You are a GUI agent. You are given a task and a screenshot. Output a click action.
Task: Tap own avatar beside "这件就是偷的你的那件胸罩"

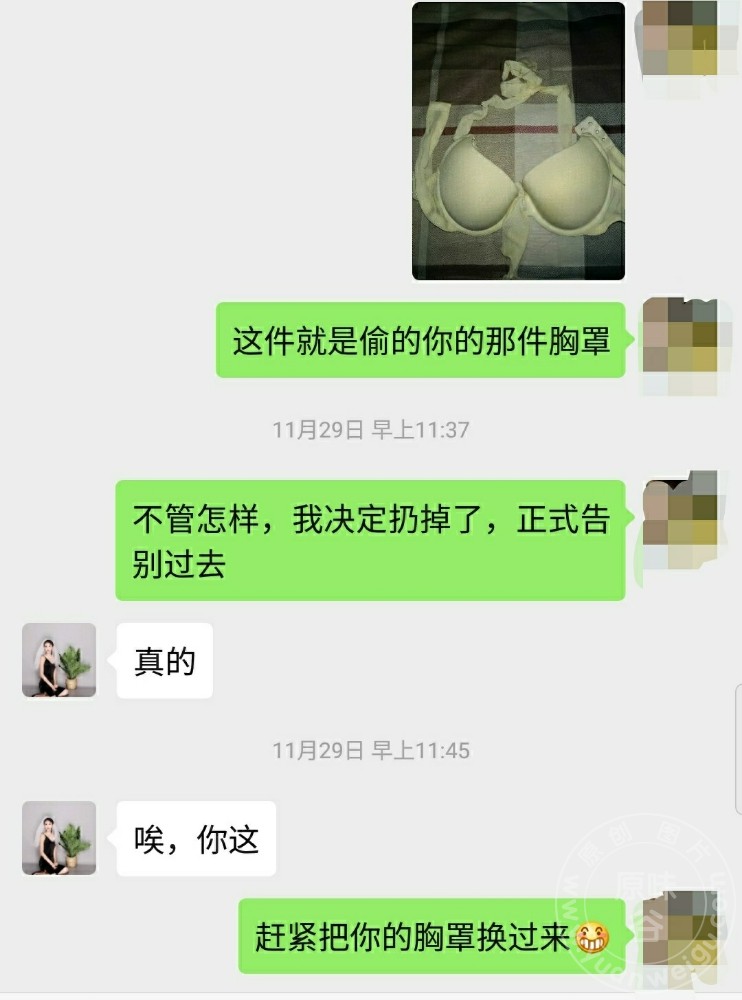click(680, 340)
